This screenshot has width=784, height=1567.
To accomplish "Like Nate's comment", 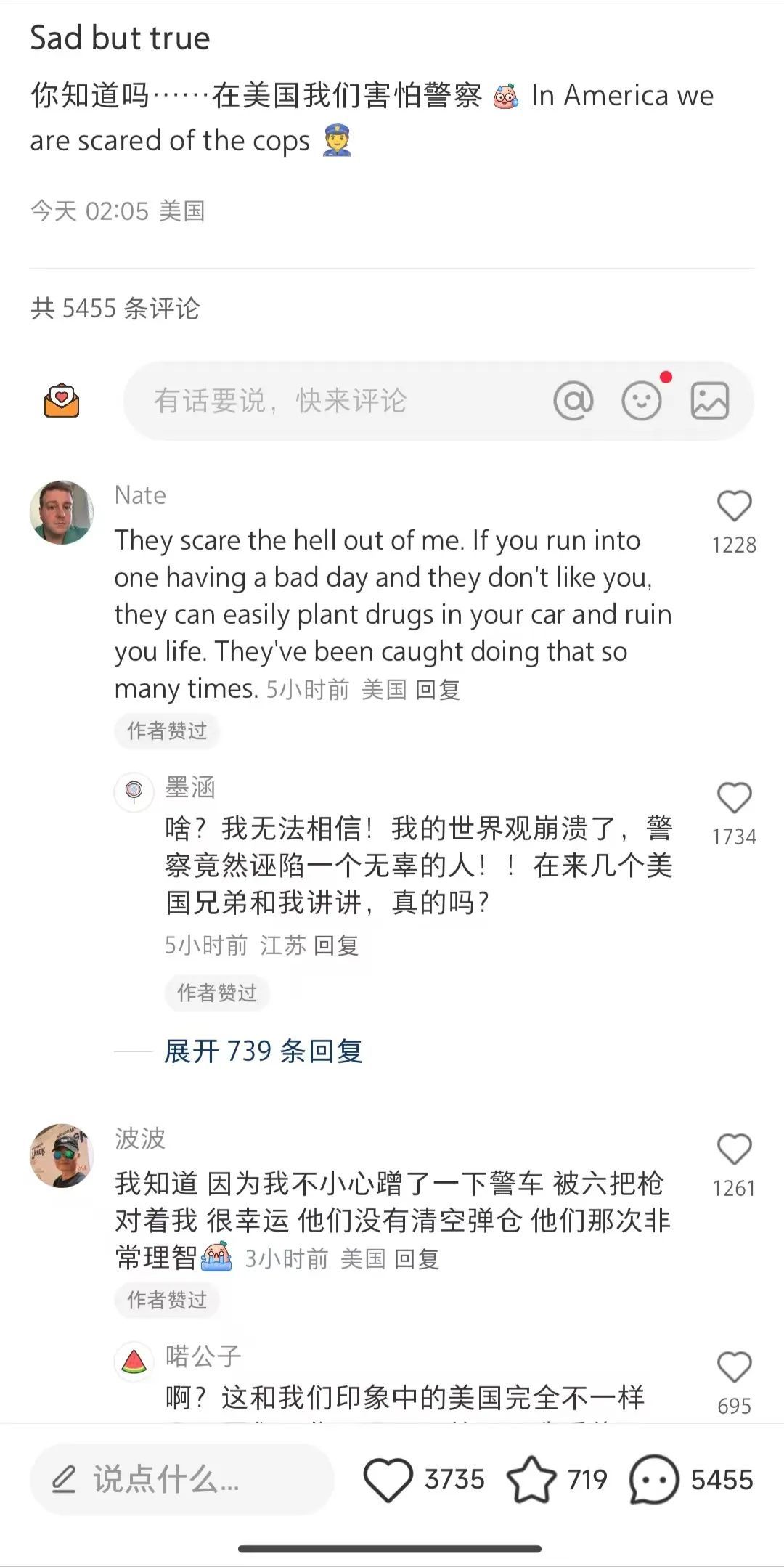I will coord(734,507).
